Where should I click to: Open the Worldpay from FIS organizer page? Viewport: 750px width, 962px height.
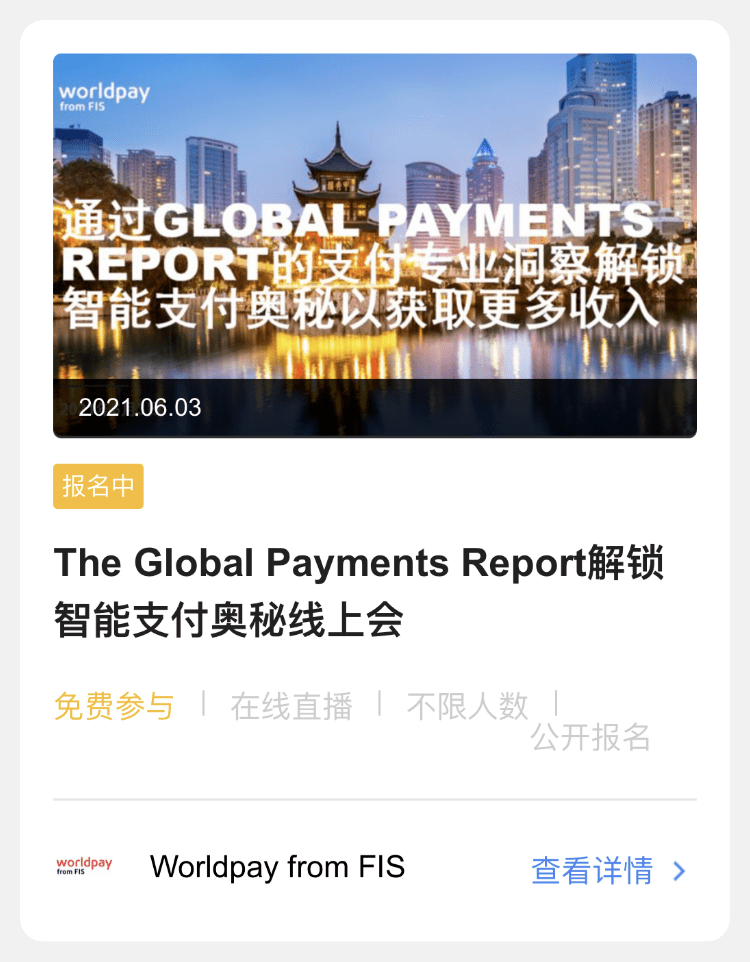(277, 866)
